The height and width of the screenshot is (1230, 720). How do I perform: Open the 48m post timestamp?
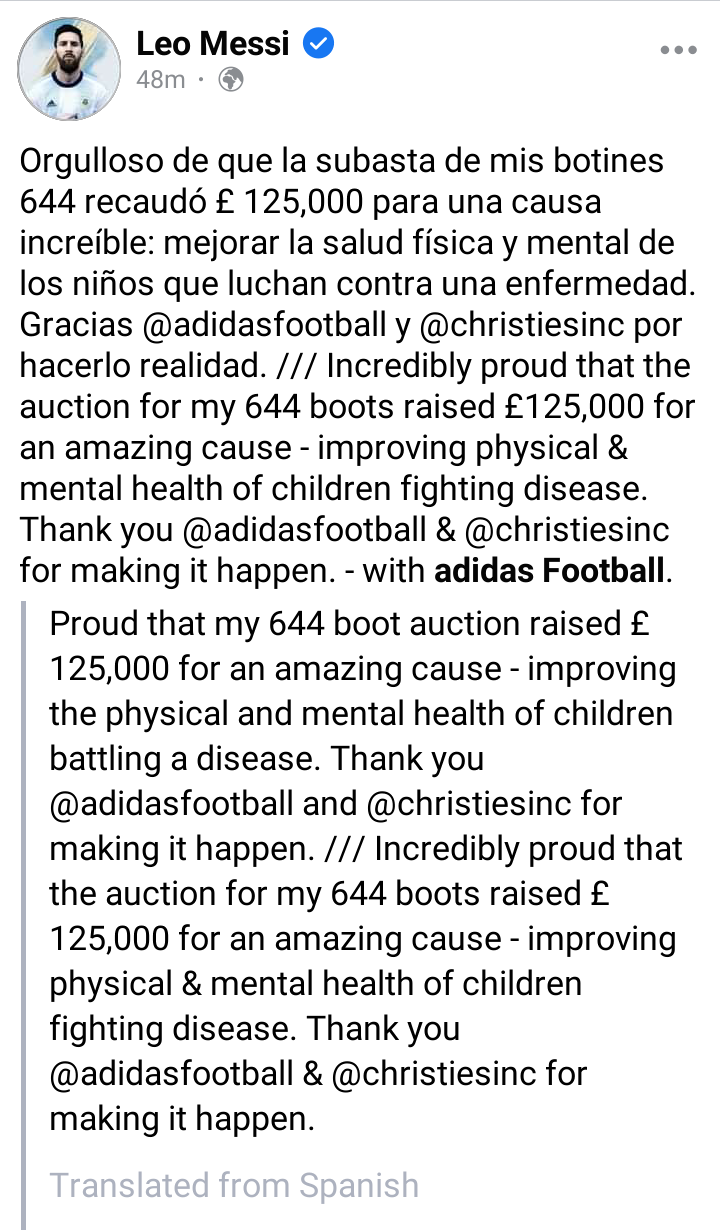[161, 80]
